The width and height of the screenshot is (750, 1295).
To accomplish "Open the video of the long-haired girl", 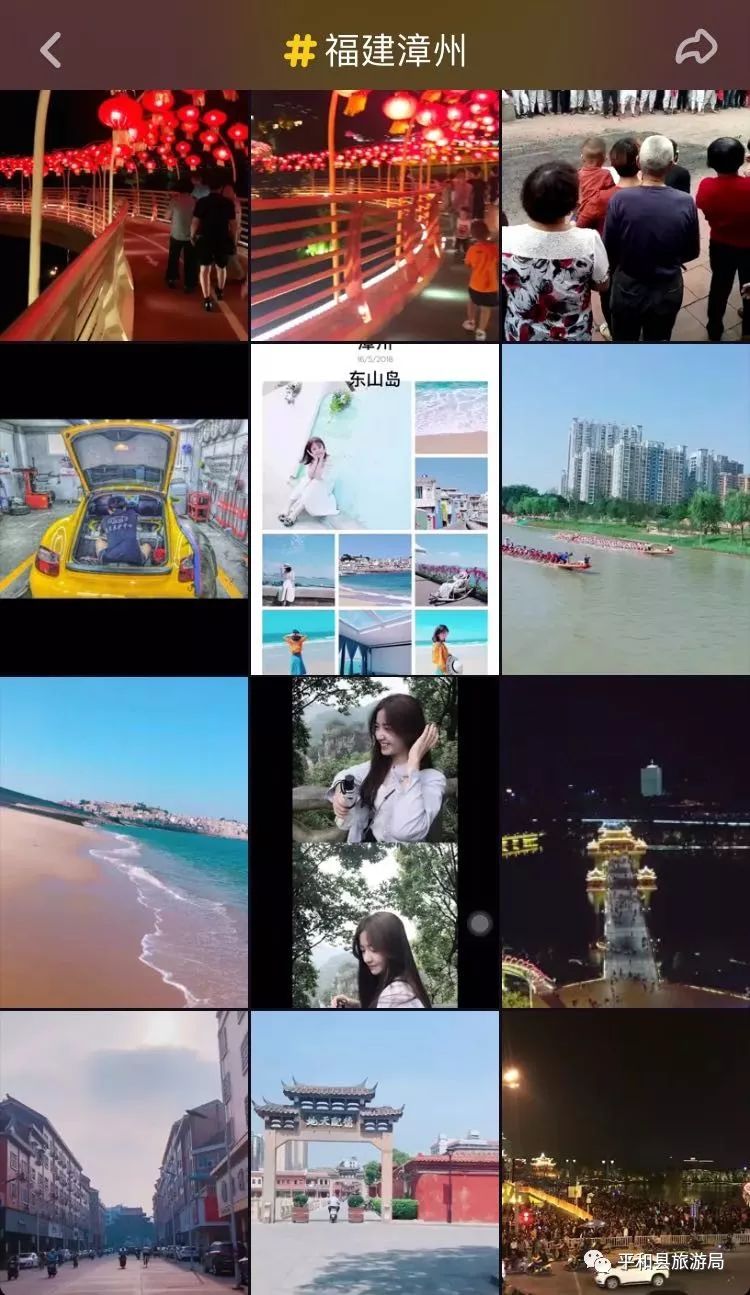I will [x=375, y=842].
